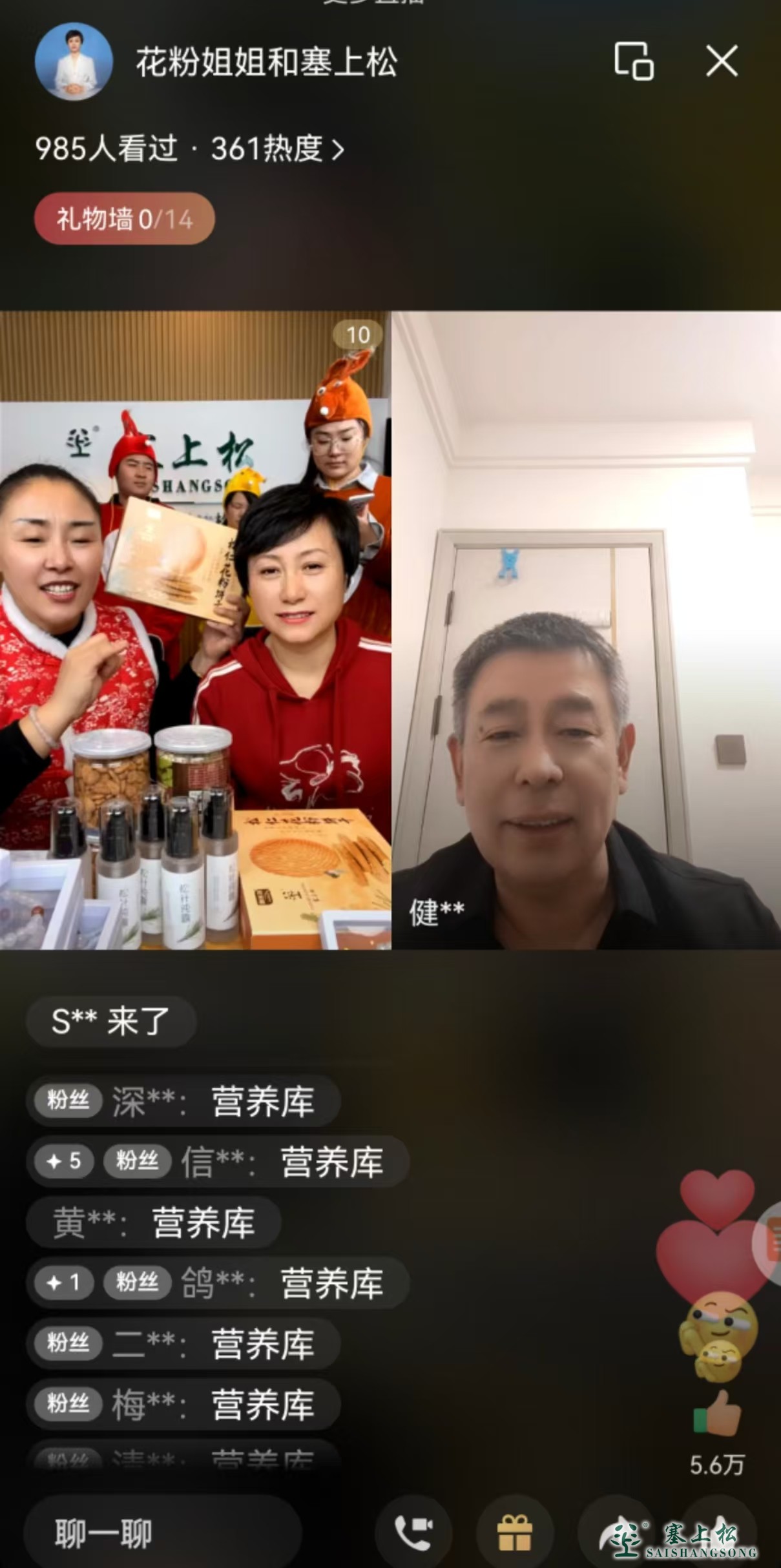Open the 361热度 heat ranking

(x=277, y=149)
